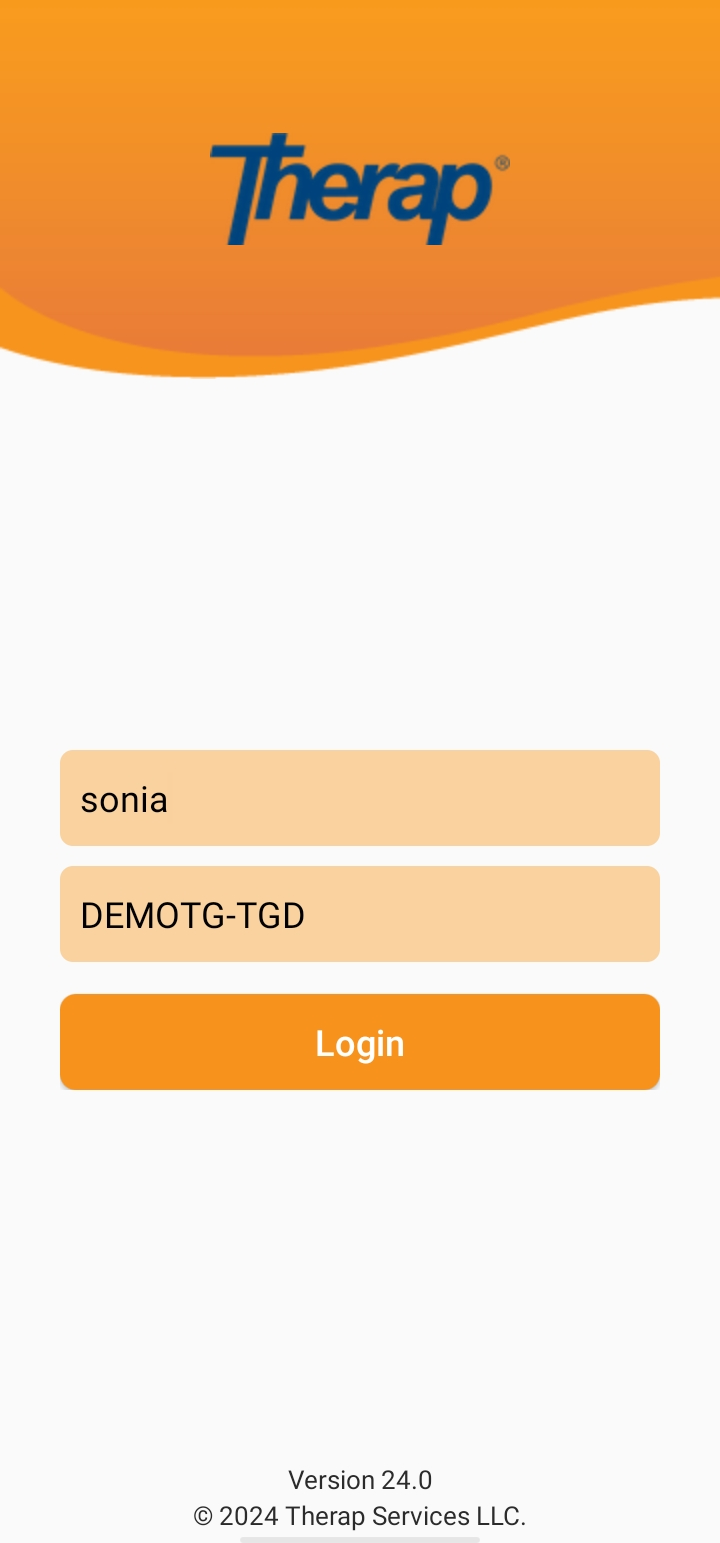Edit the provider code field DEMOTG-TGD
The height and width of the screenshot is (1543, 720).
[x=360, y=914]
